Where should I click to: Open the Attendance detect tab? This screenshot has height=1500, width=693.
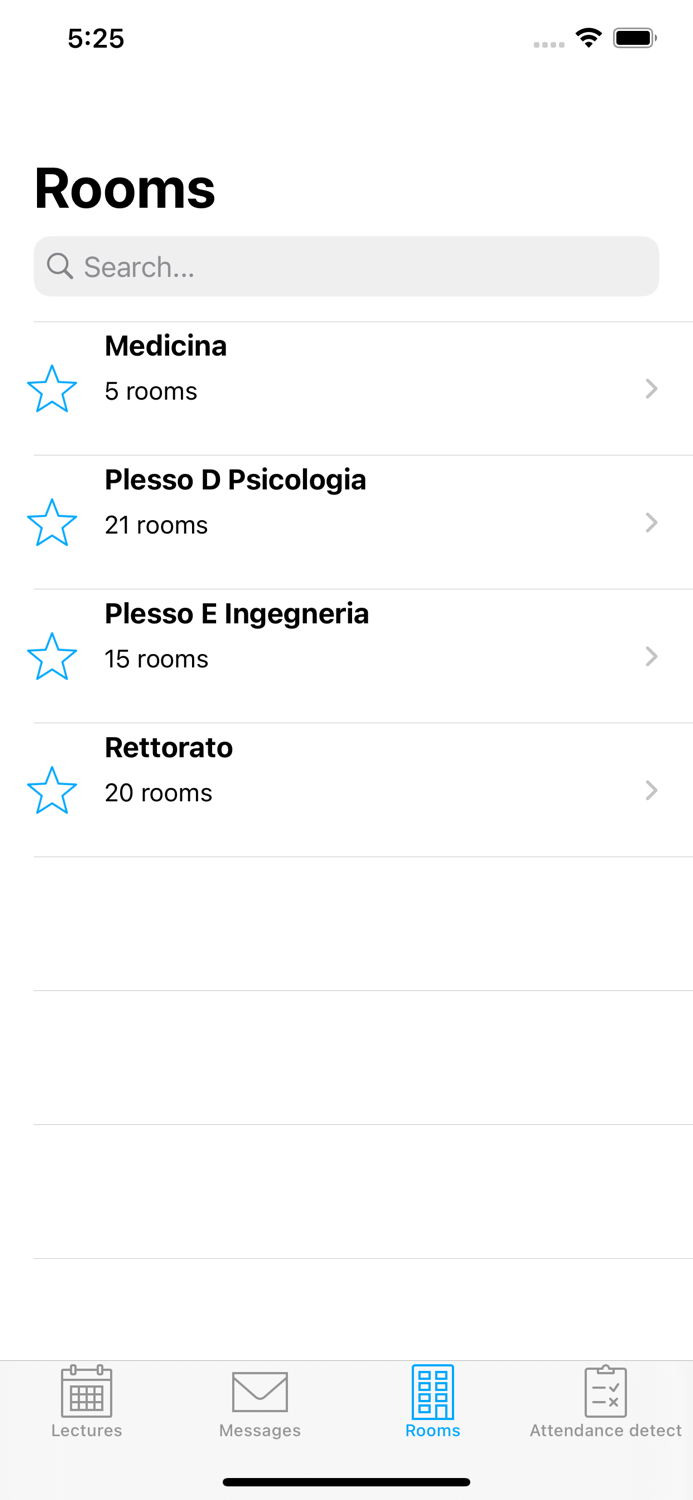point(606,1402)
